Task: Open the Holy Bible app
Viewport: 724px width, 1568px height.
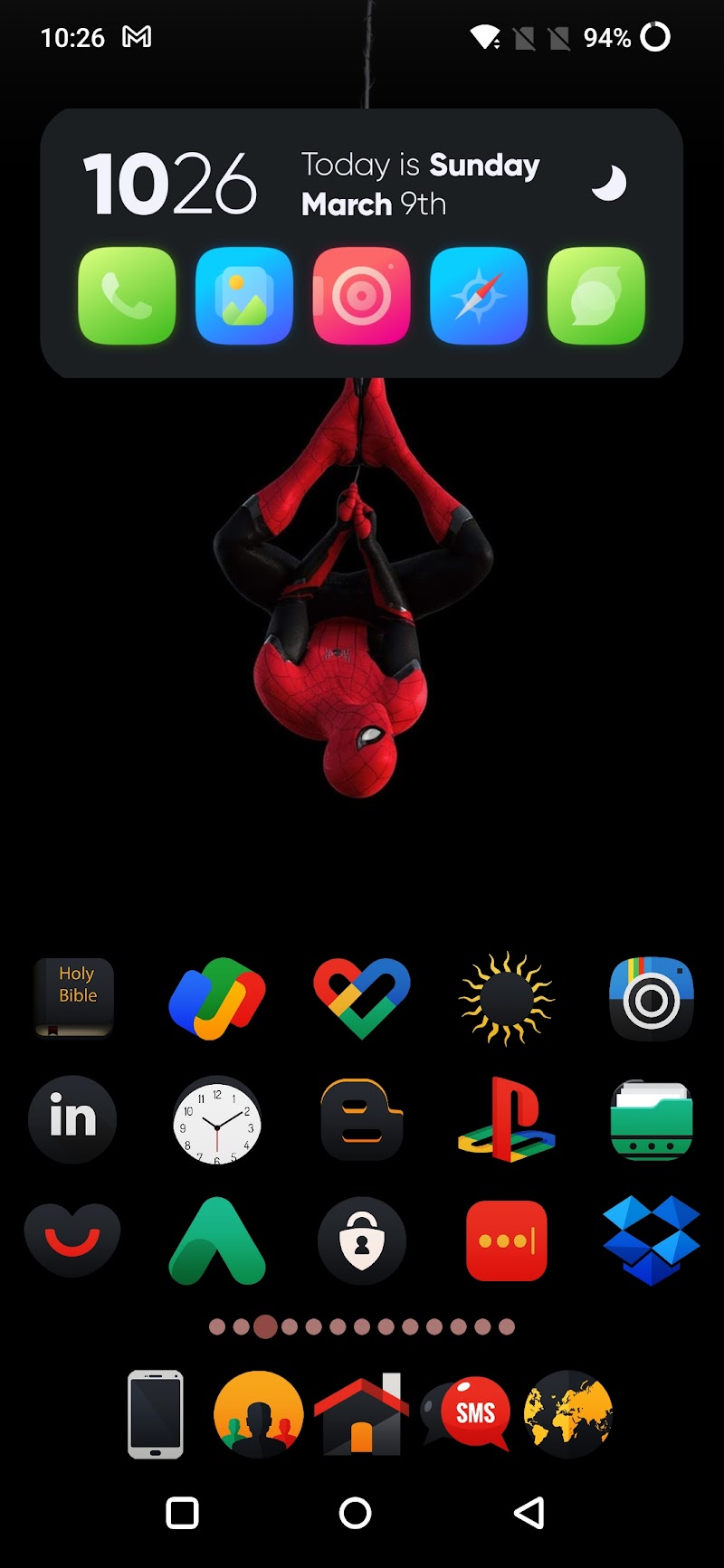Action: click(x=74, y=997)
